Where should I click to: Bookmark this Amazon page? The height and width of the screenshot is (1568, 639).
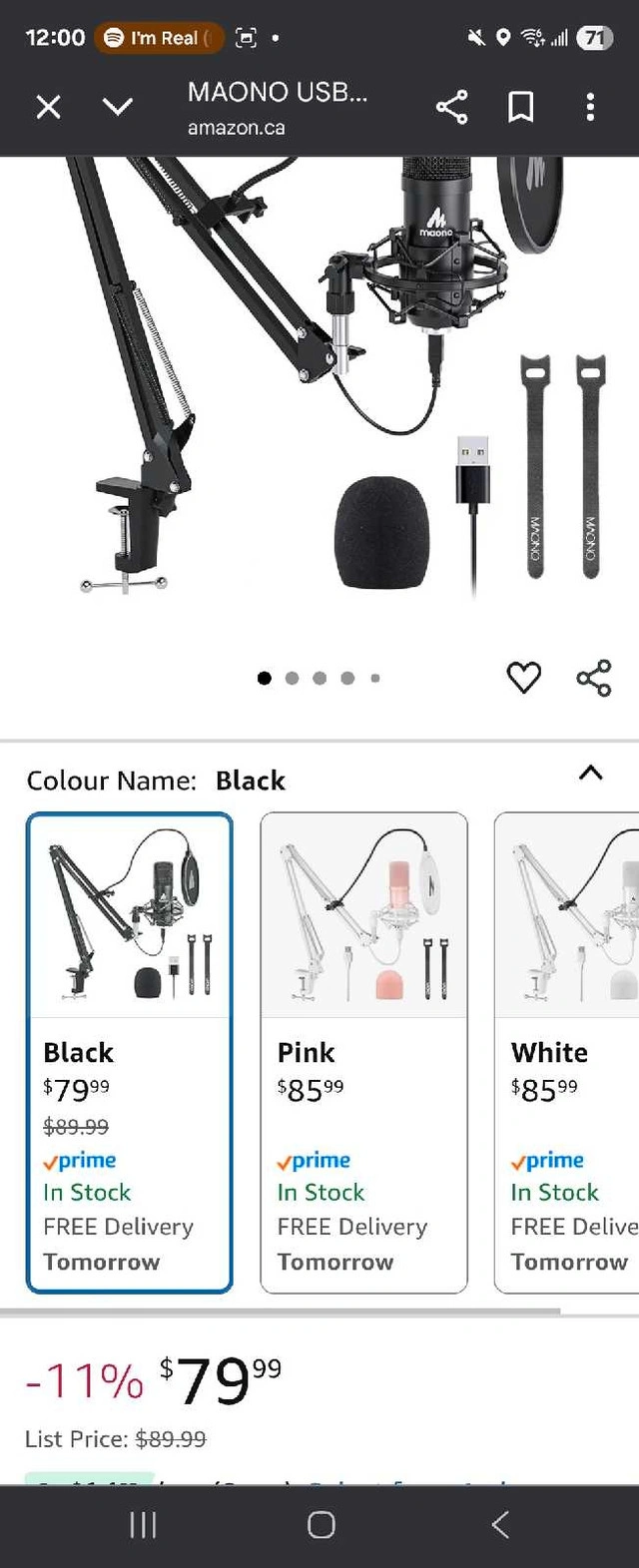(x=520, y=107)
